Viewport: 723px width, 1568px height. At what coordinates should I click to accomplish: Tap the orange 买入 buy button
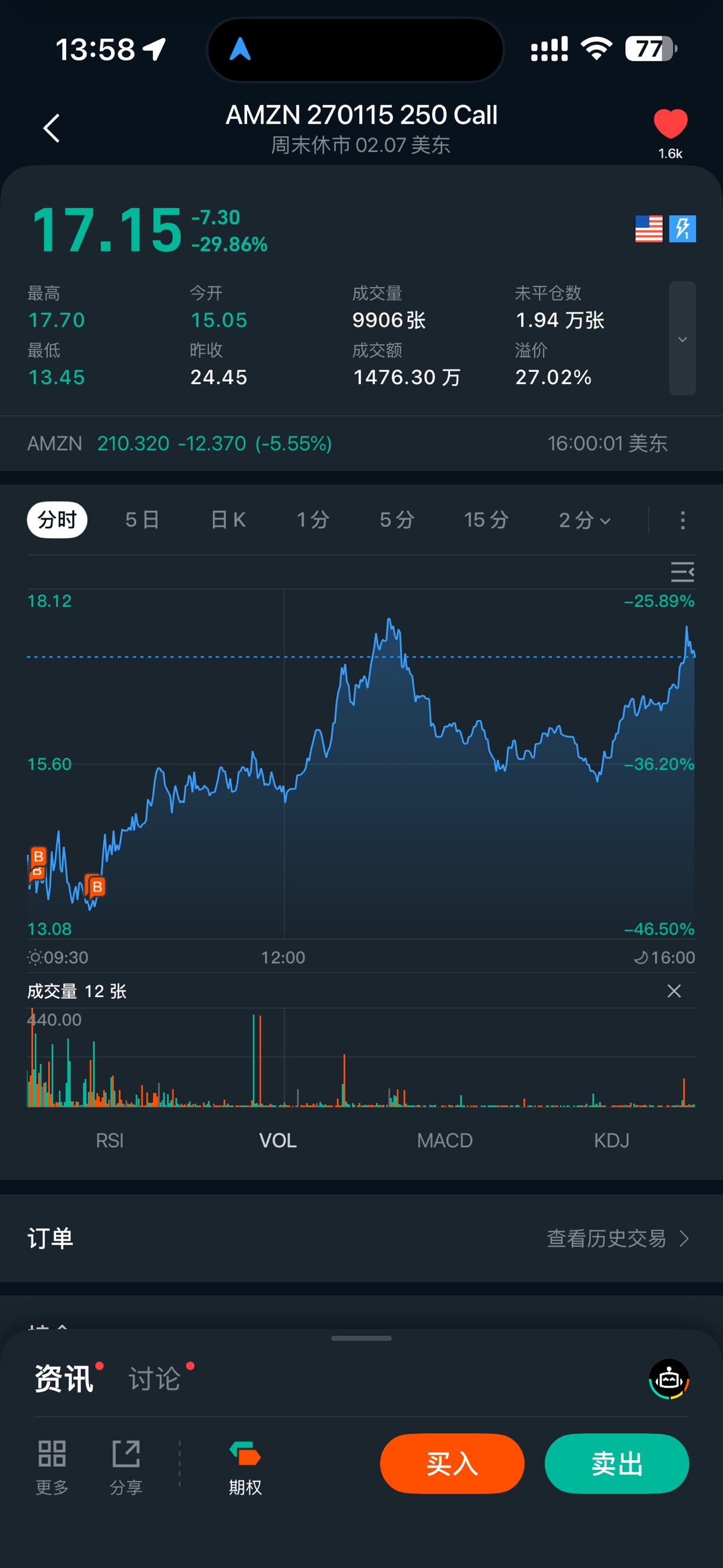point(451,1463)
